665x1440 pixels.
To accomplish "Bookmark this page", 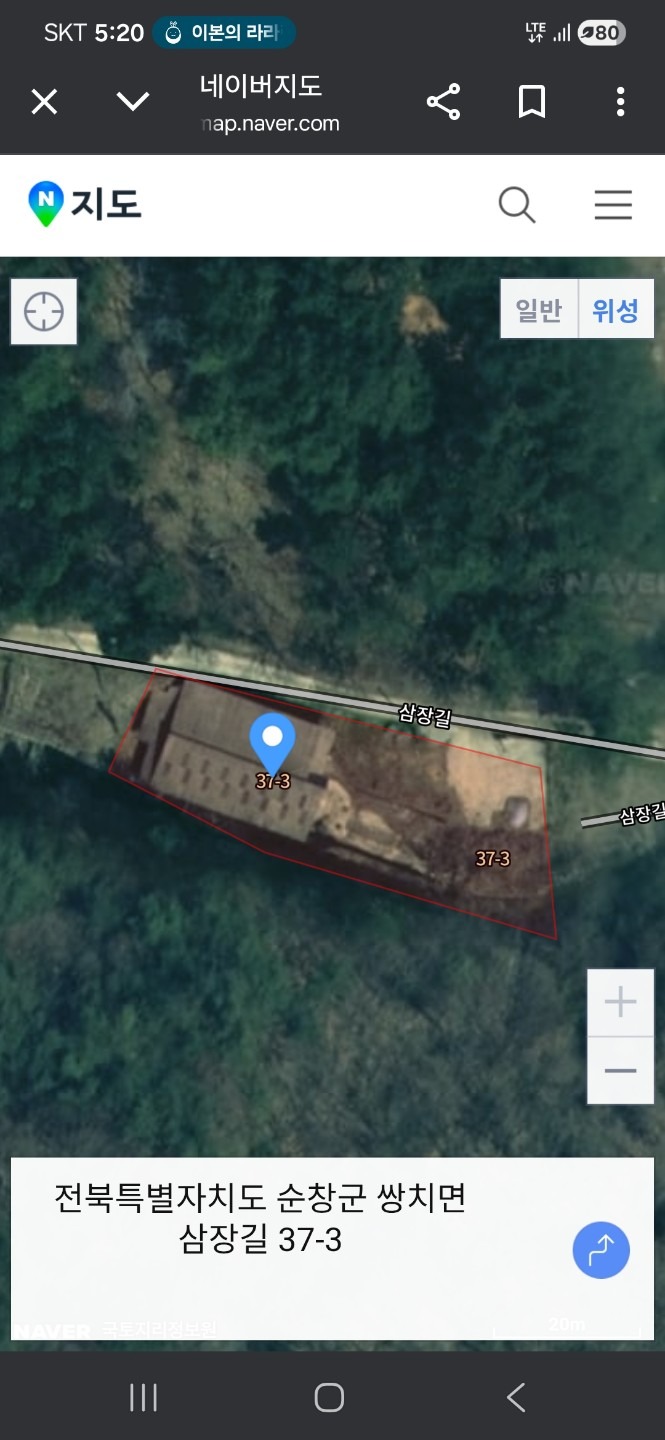I will [x=532, y=102].
